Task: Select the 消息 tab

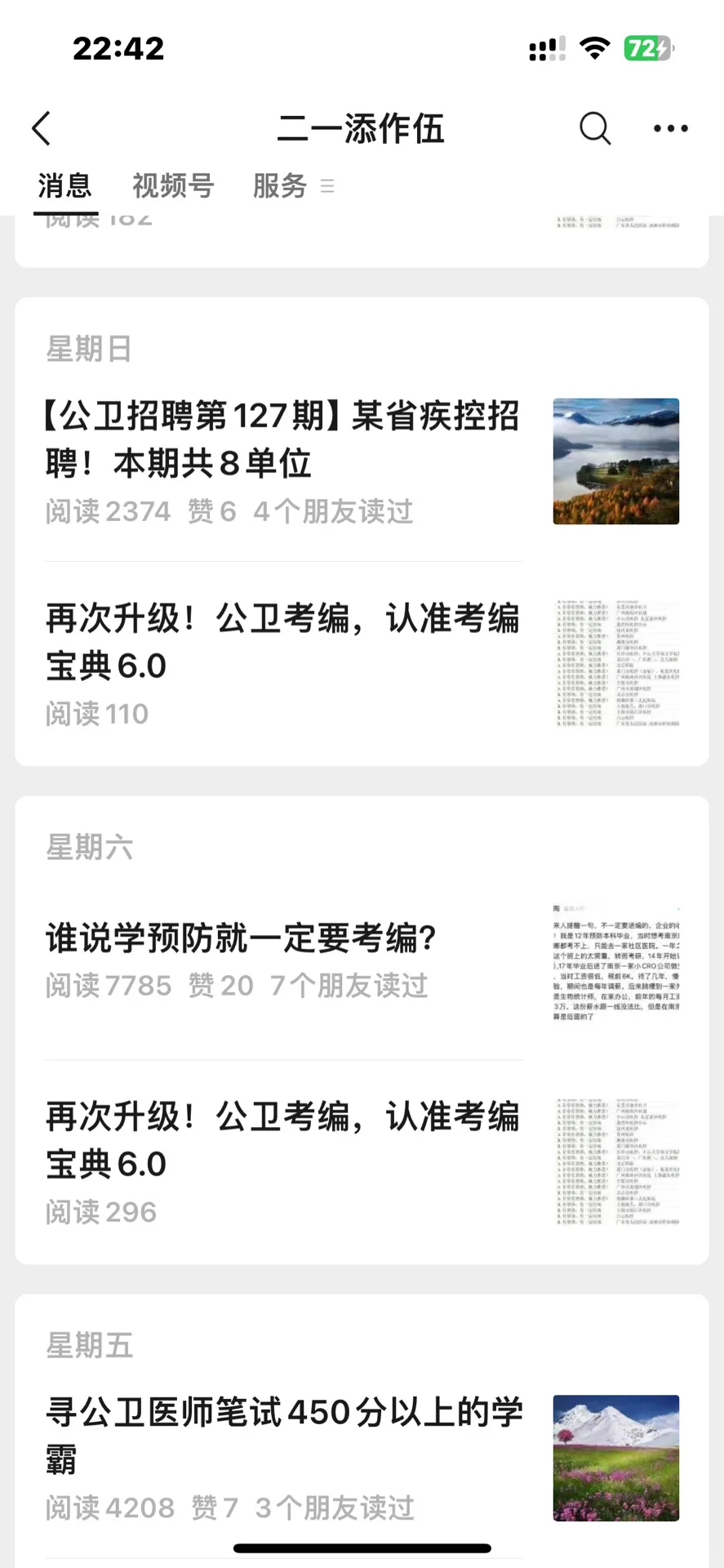Action: click(x=64, y=186)
